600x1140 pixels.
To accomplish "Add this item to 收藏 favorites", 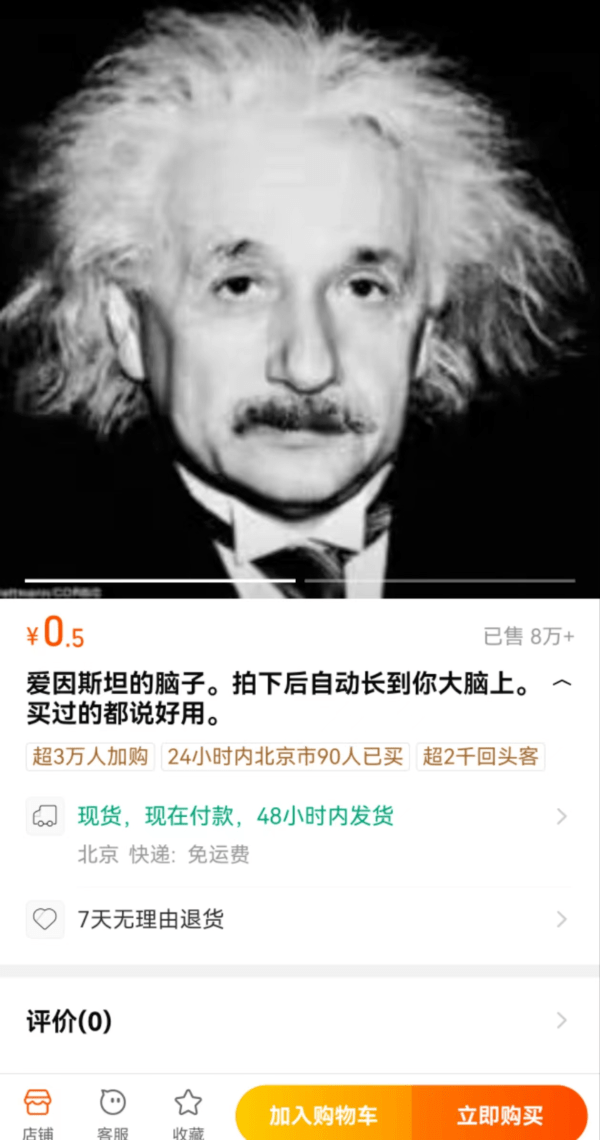I will [x=188, y=1112].
